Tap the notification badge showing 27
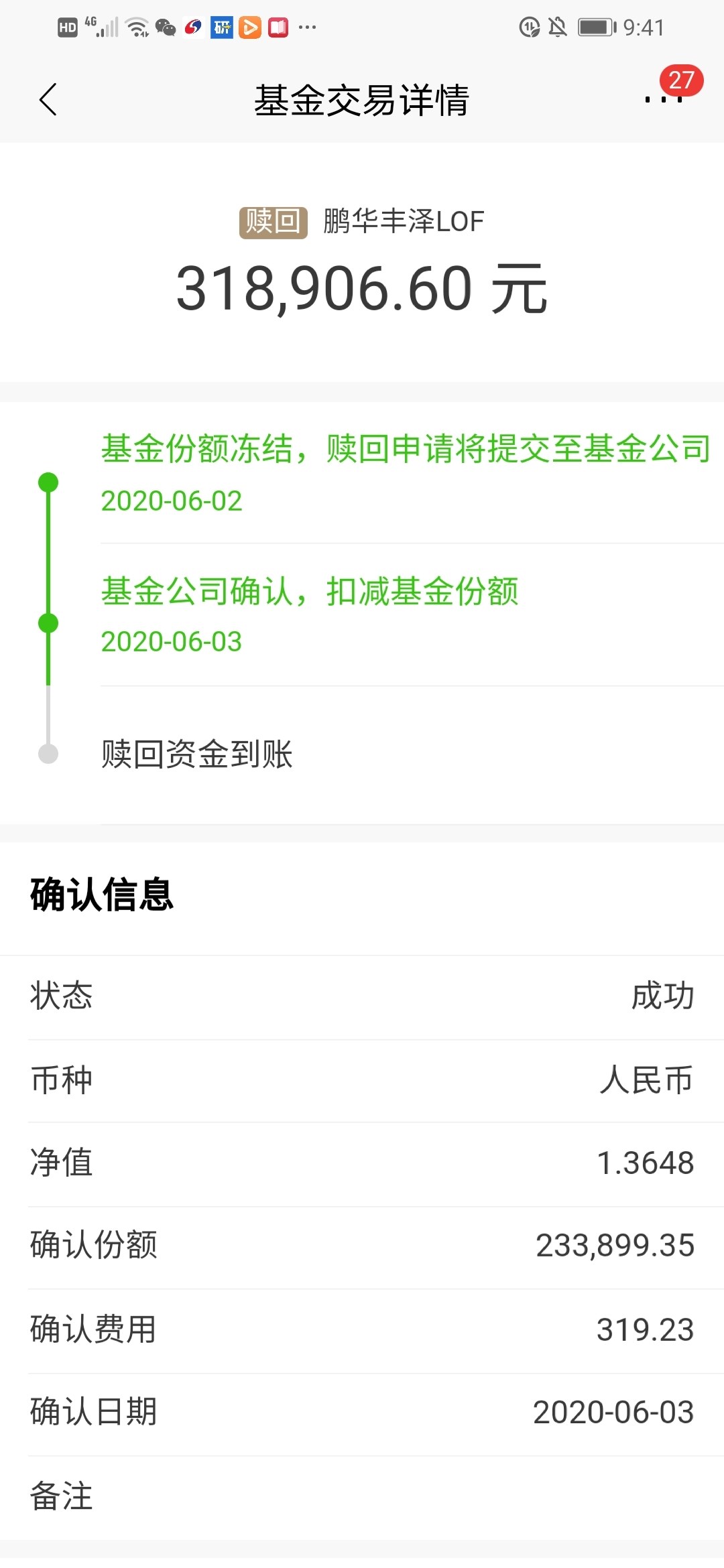Image resolution: width=724 pixels, height=1568 pixels. tap(683, 79)
